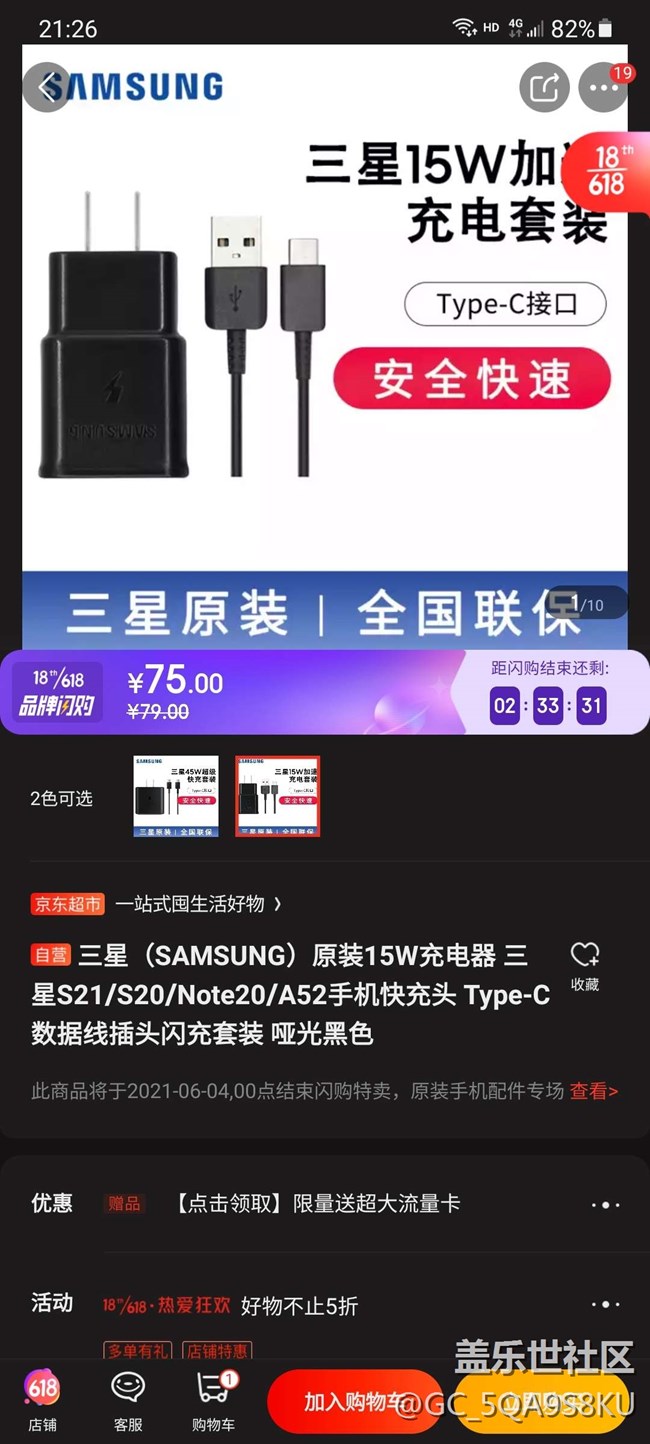This screenshot has width=650, height=1444.
Task: Open the 购物车 shopping cart
Action: (213, 1402)
